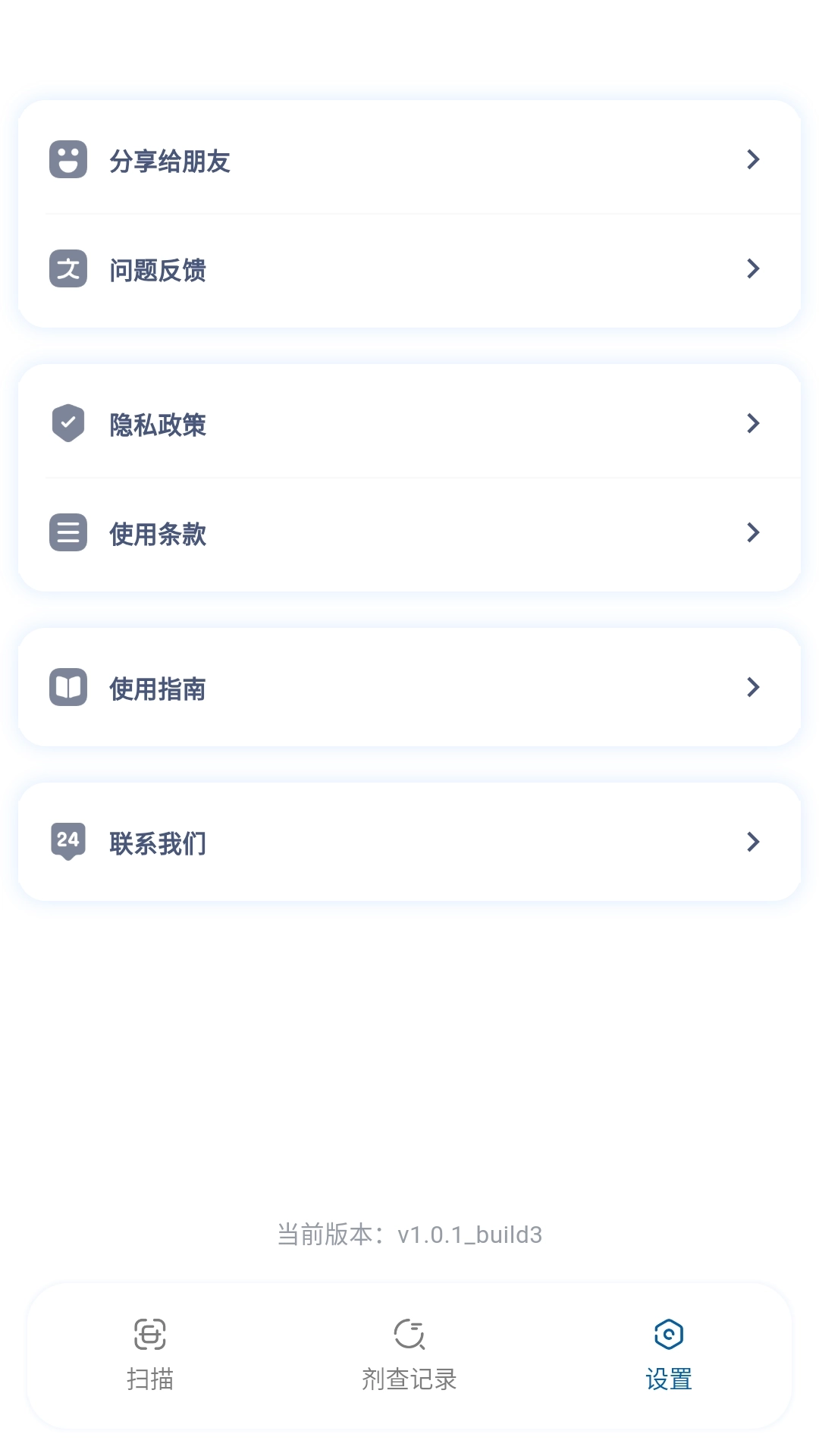Stay on the 设置 tab

(668, 1357)
